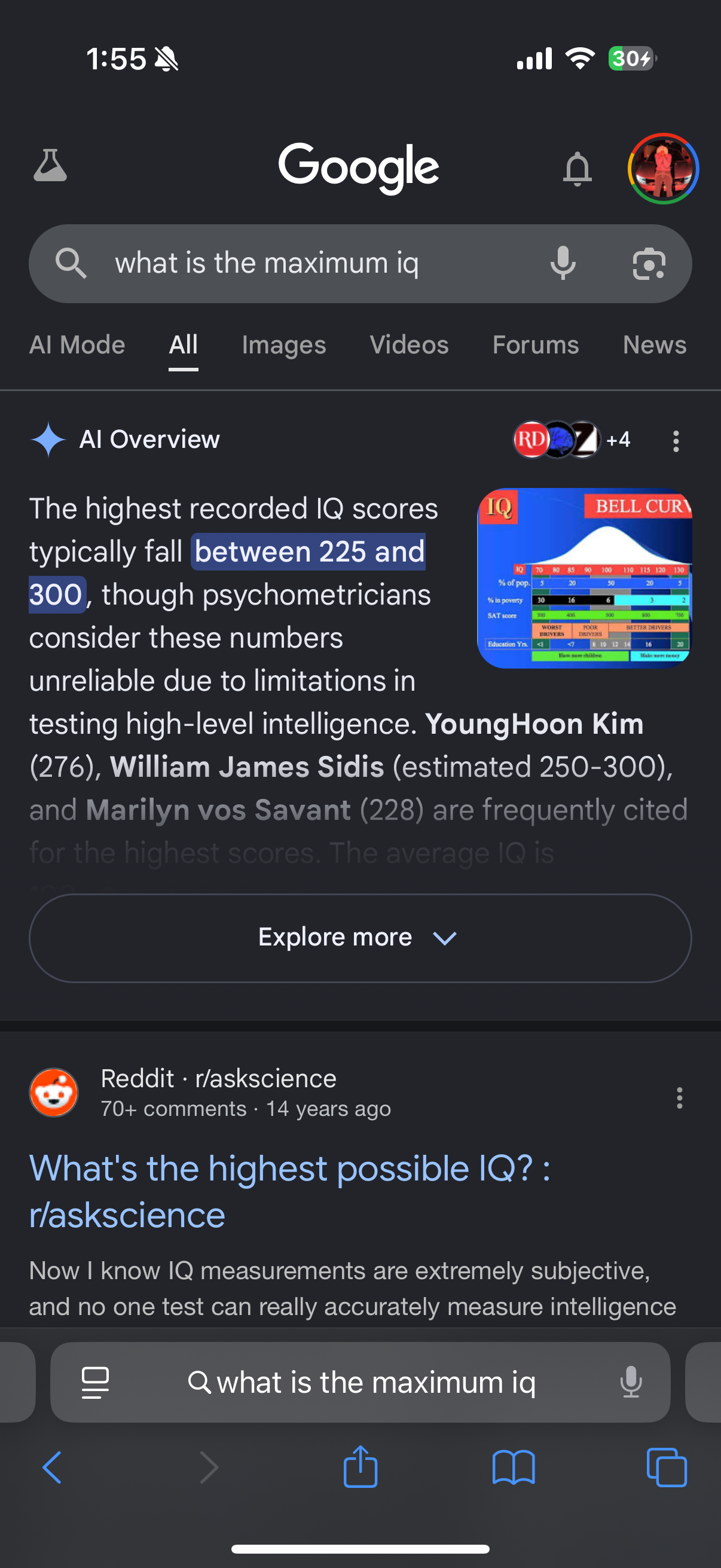The width and height of the screenshot is (721, 1568).
Task: Expand AI Overview with Explore more
Action: click(x=360, y=938)
